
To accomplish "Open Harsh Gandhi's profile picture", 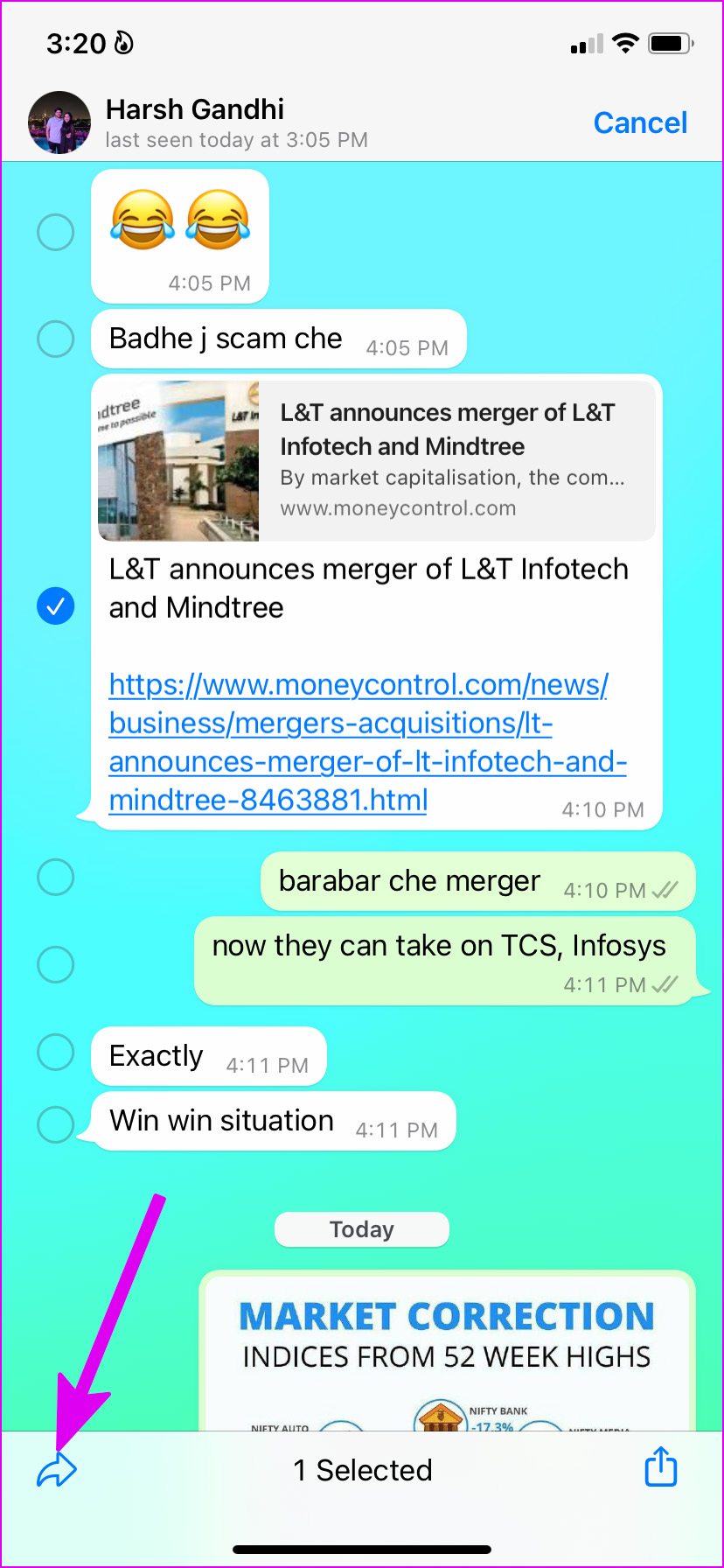I will click(x=59, y=123).
